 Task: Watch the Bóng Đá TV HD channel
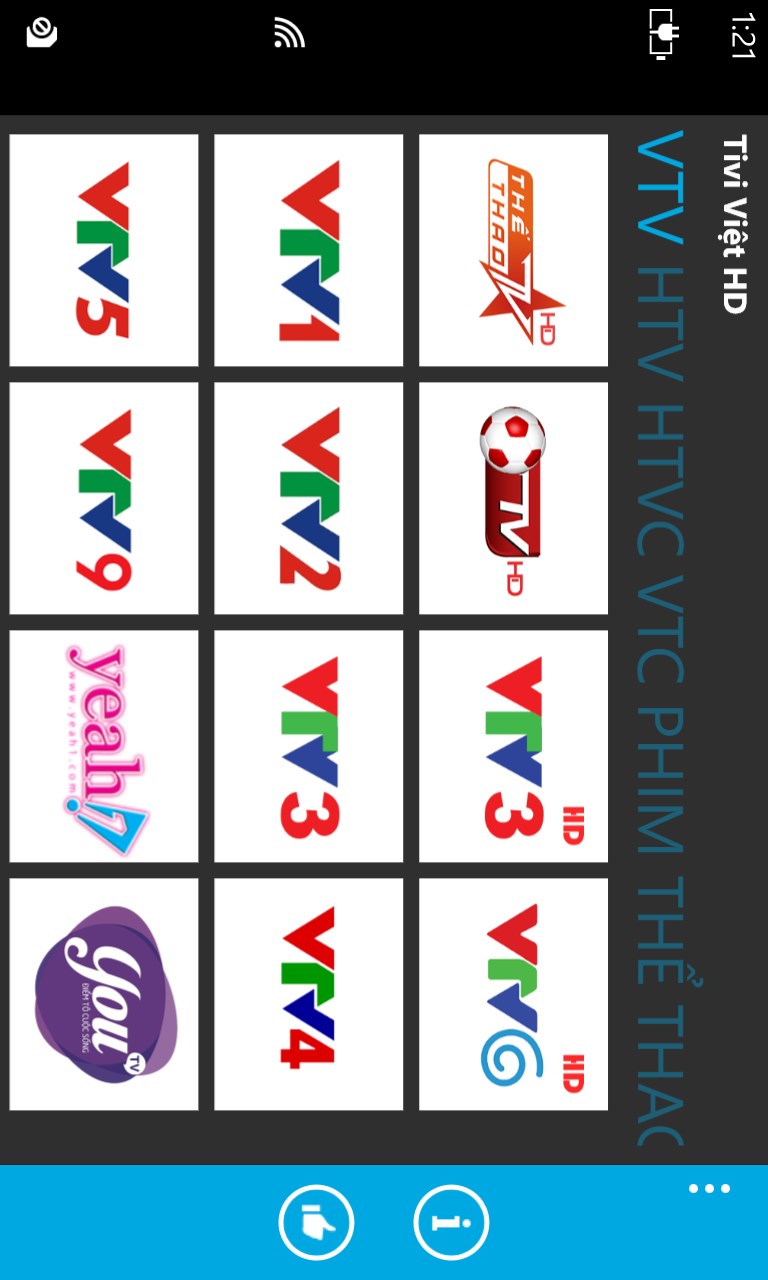pos(513,498)
